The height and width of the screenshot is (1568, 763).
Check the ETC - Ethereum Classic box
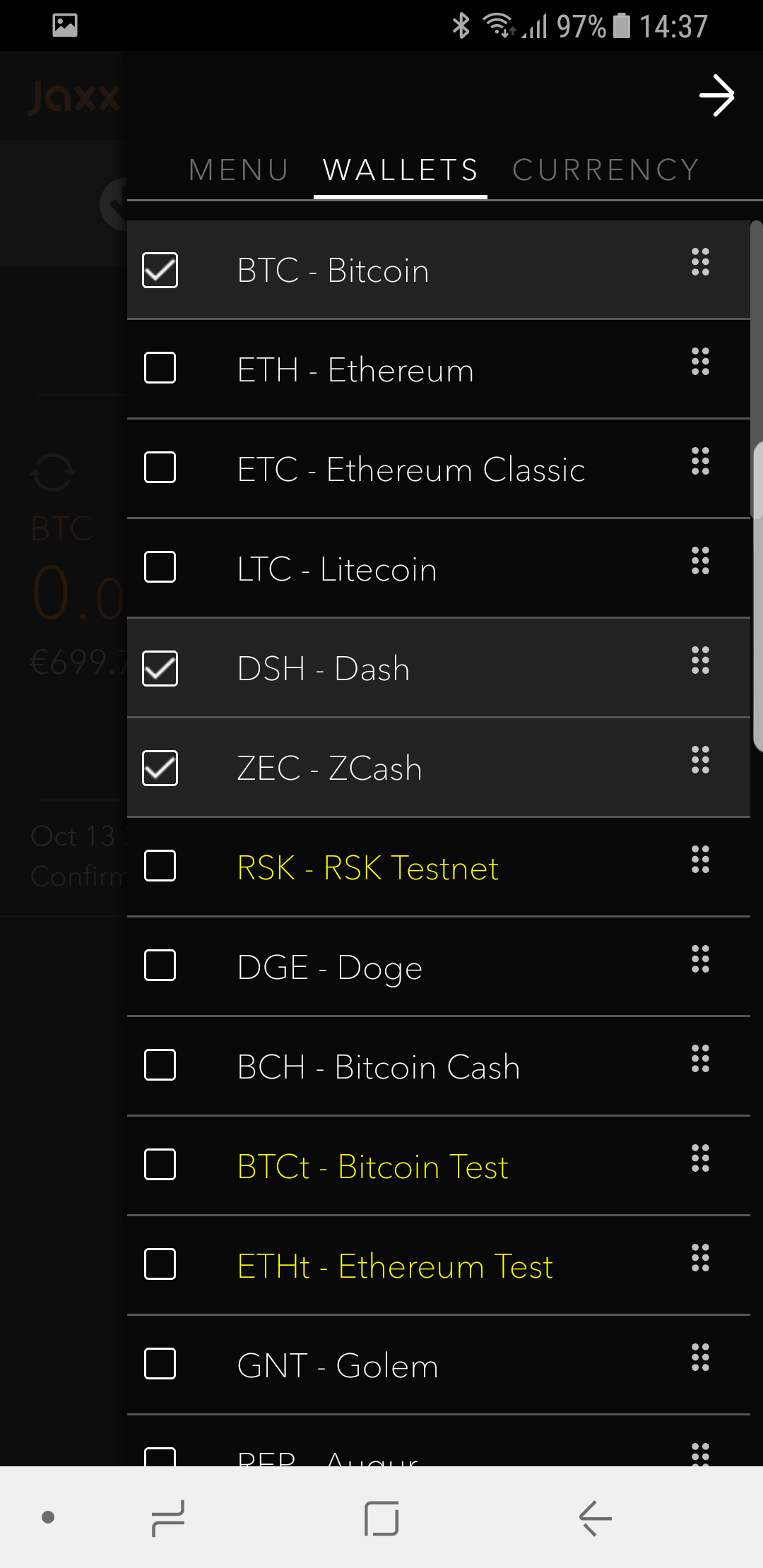click(x=160, y=468)
